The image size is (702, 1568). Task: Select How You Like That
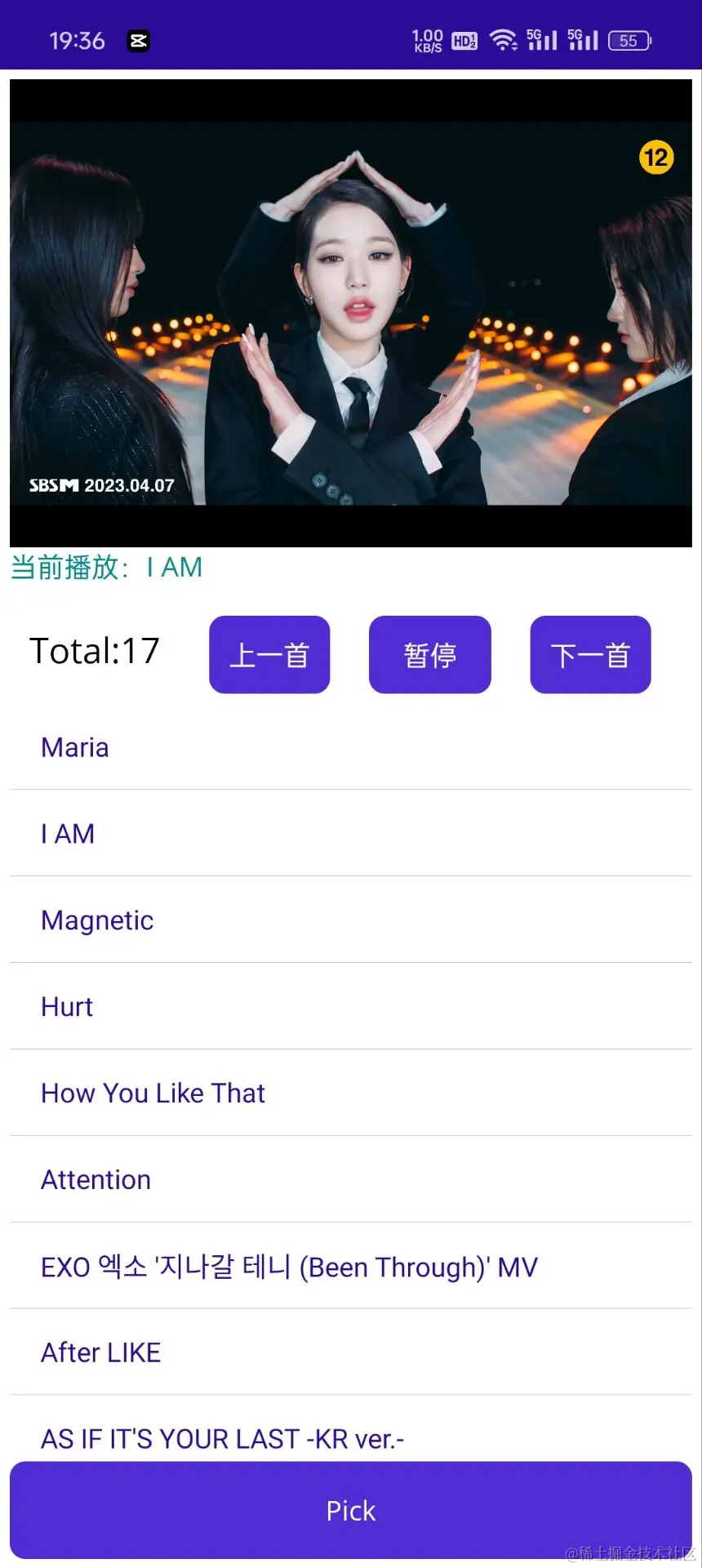pyautogui.click(x=153, y=1093)
